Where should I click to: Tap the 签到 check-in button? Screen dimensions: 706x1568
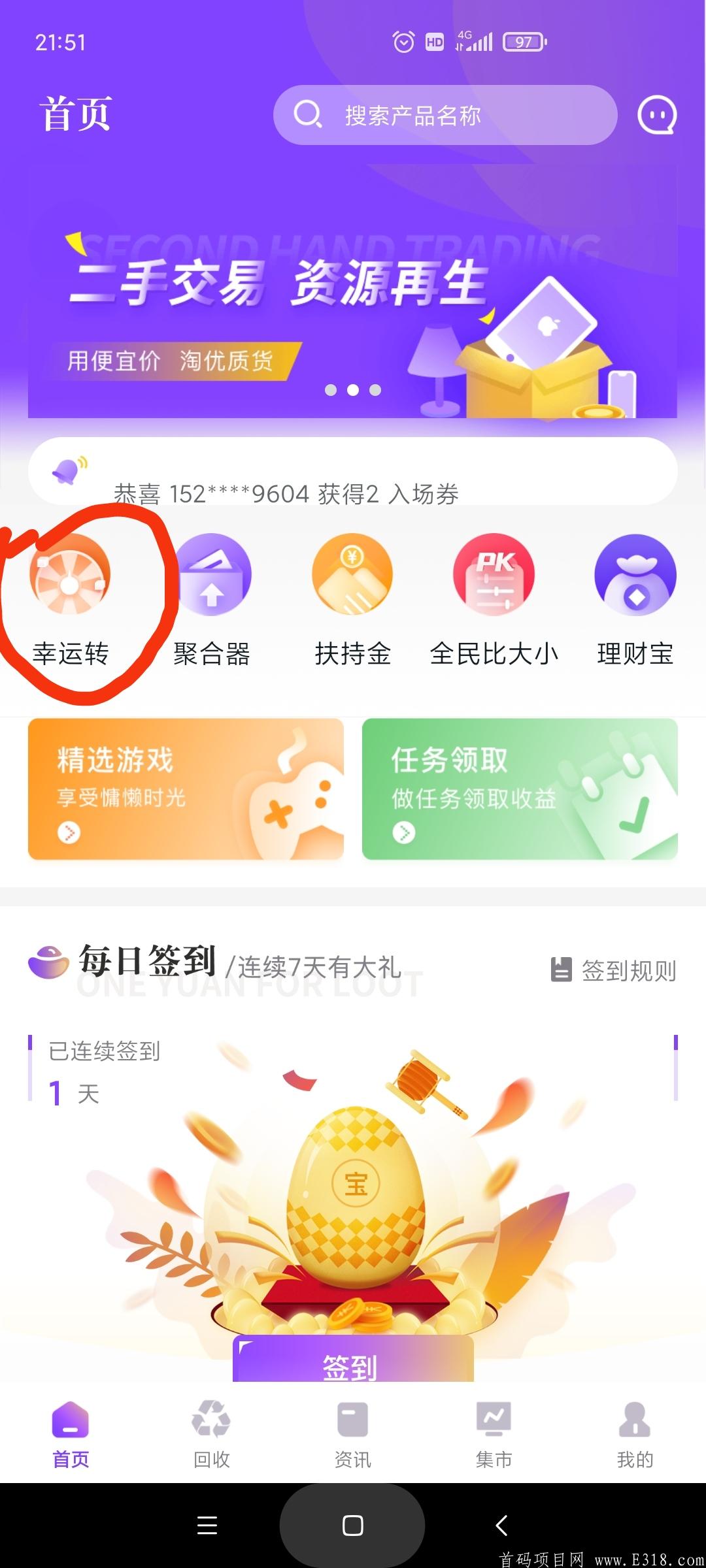coord(352,1362)
